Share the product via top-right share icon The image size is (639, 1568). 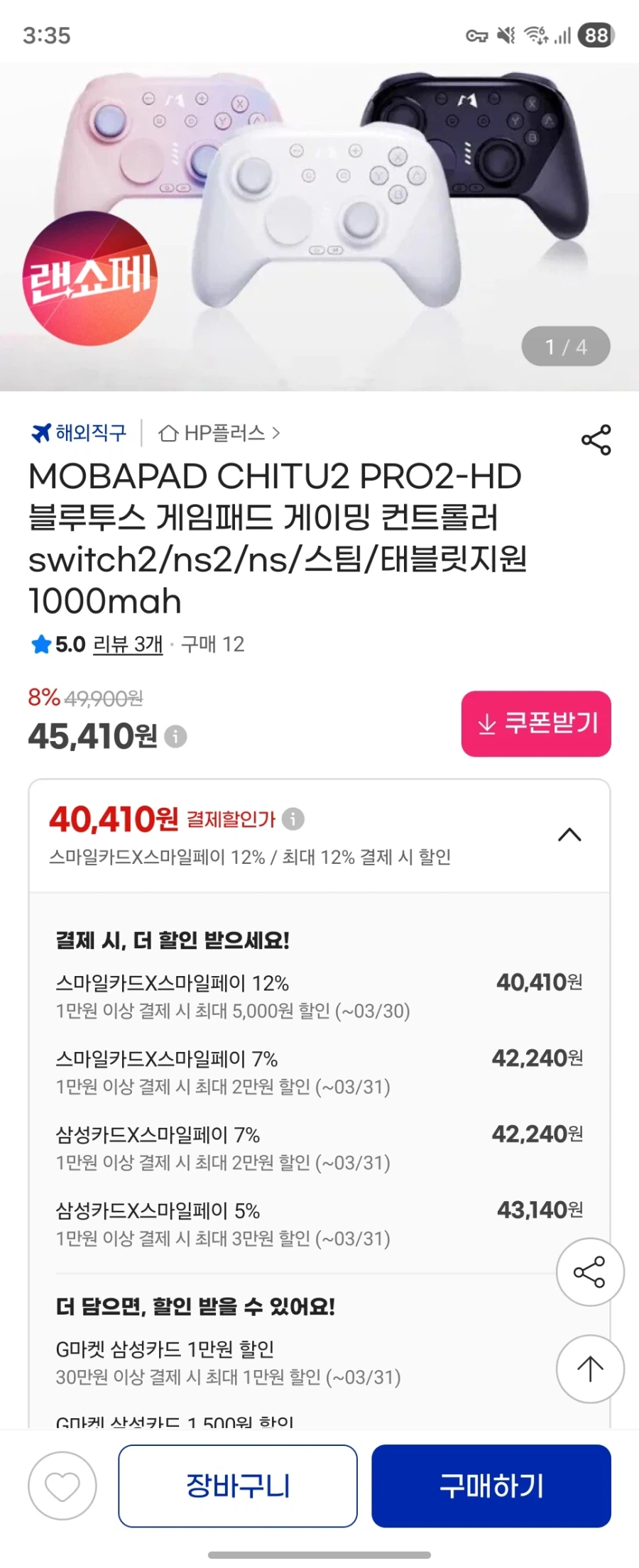596,439
